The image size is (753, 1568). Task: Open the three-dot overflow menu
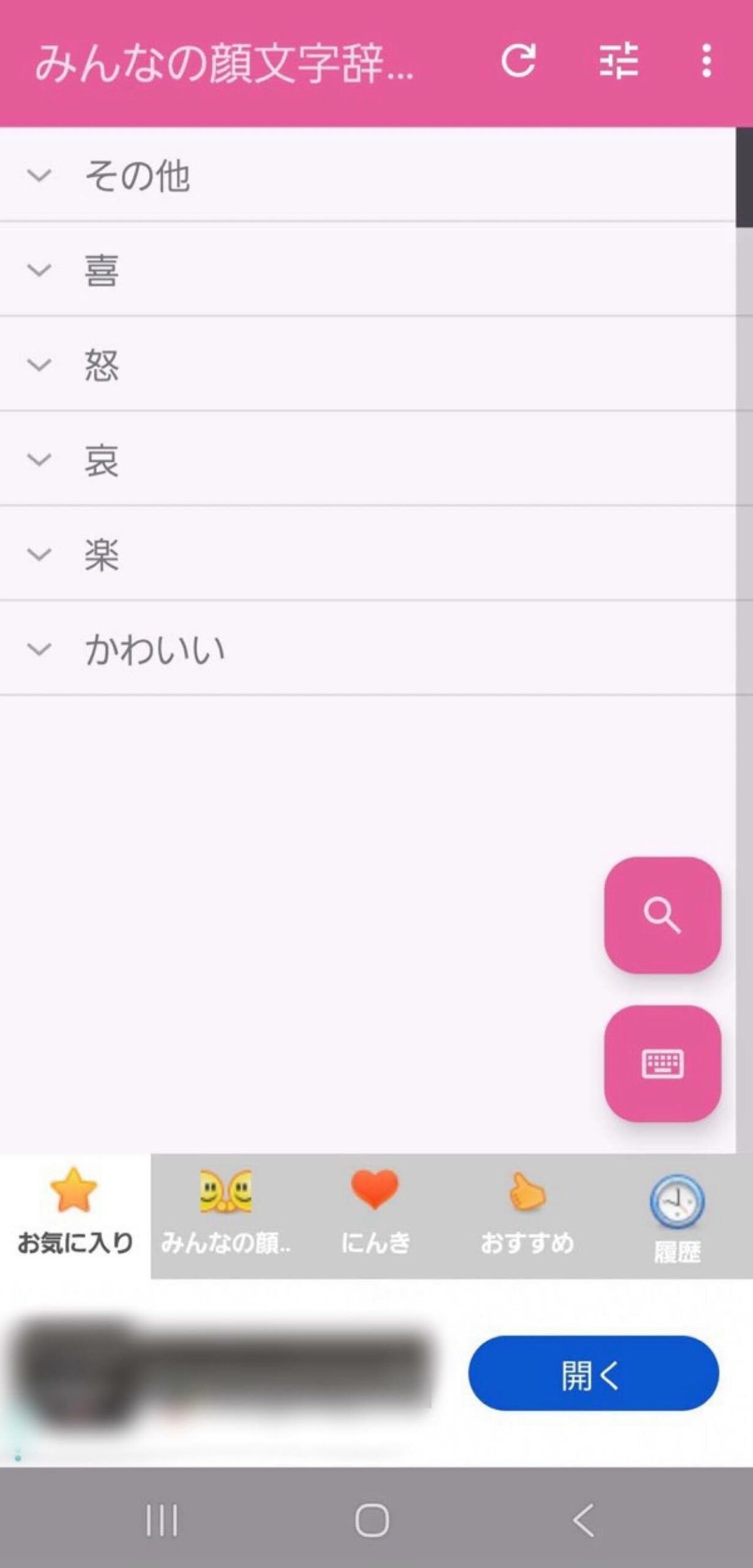pyautogui.click(x=706, y=61)
